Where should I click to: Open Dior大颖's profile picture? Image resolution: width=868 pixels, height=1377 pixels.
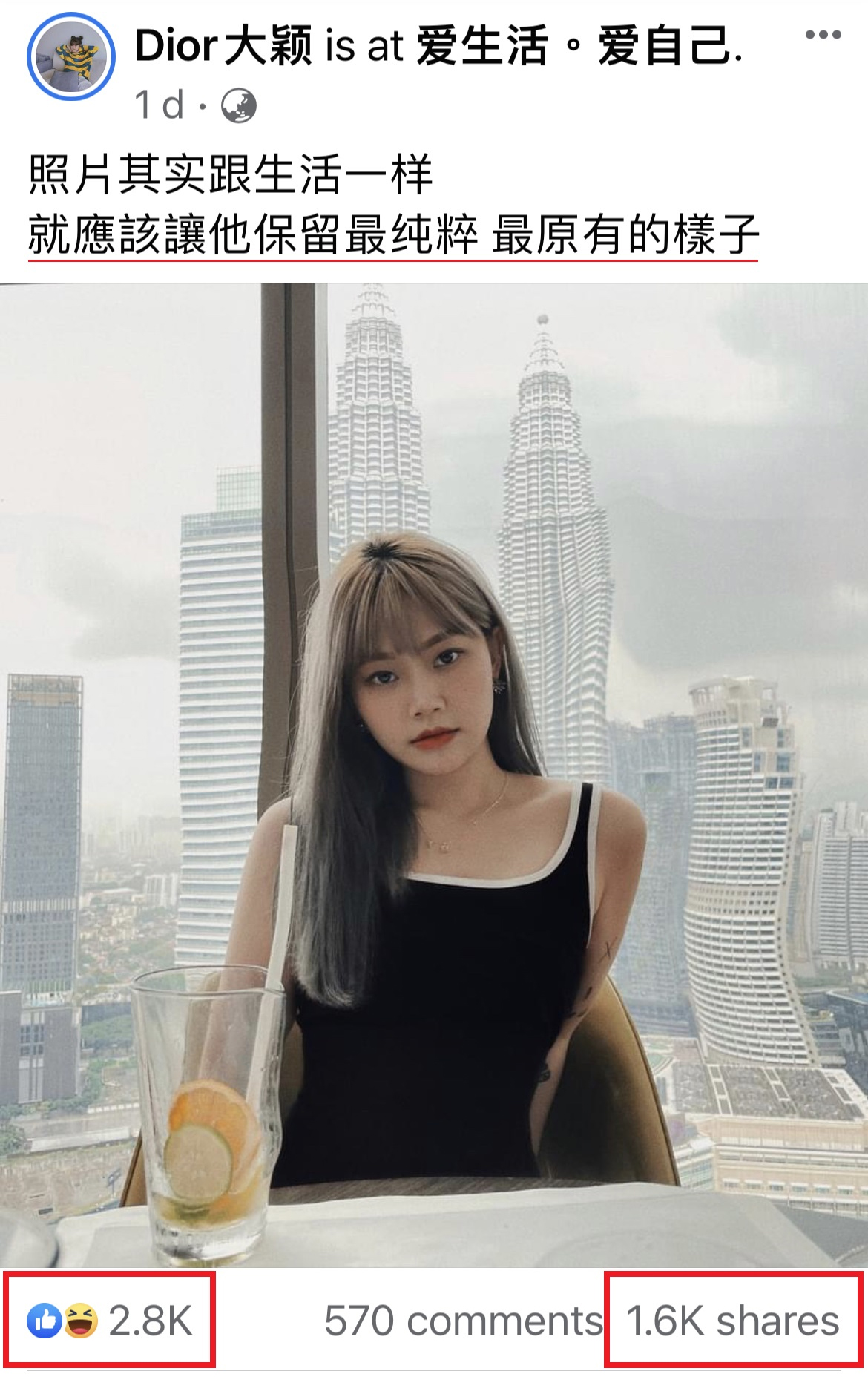tap(71, 57)
